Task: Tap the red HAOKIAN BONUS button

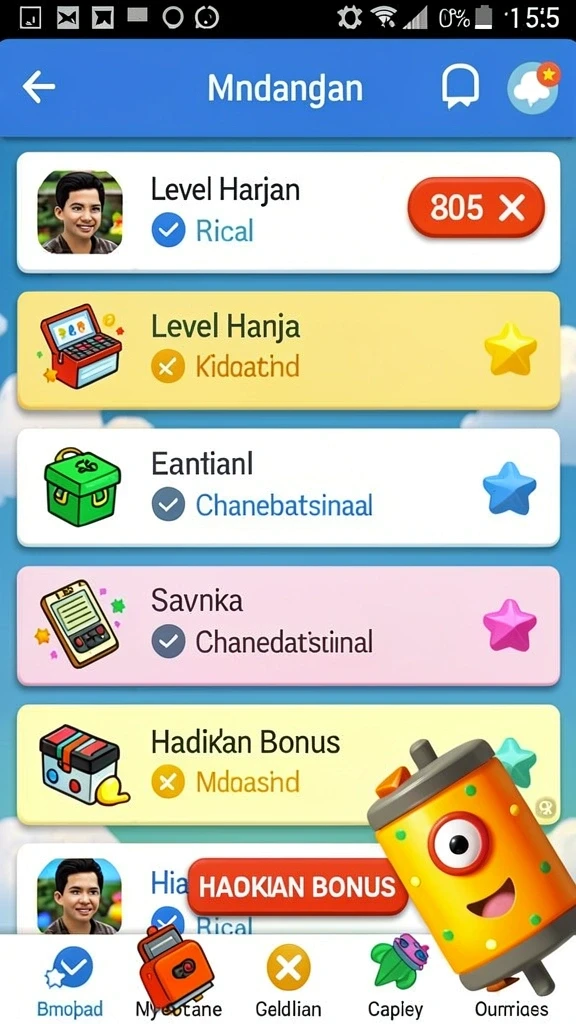Action: tap(297, 887)
